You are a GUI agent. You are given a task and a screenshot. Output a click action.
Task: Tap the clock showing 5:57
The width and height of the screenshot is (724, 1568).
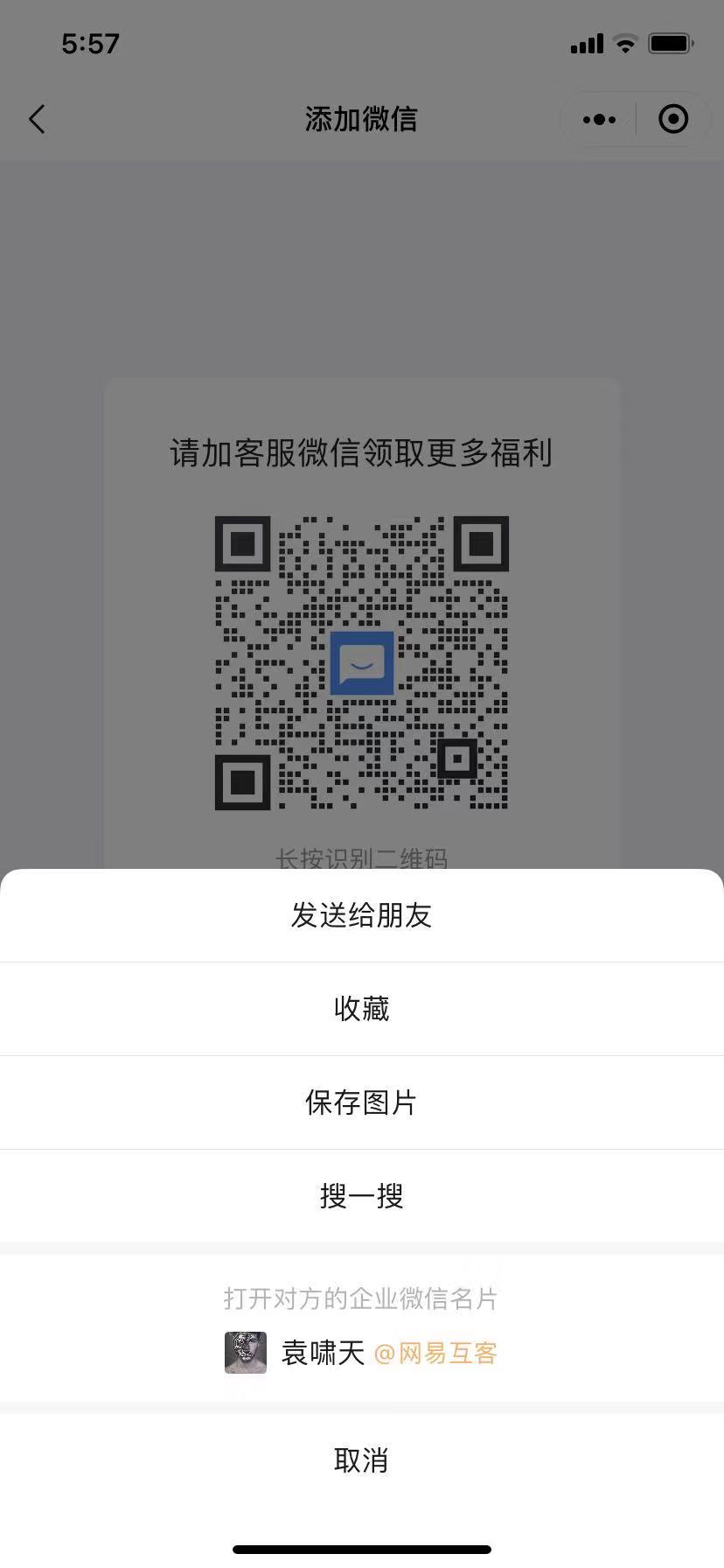(x=91, y=43)
